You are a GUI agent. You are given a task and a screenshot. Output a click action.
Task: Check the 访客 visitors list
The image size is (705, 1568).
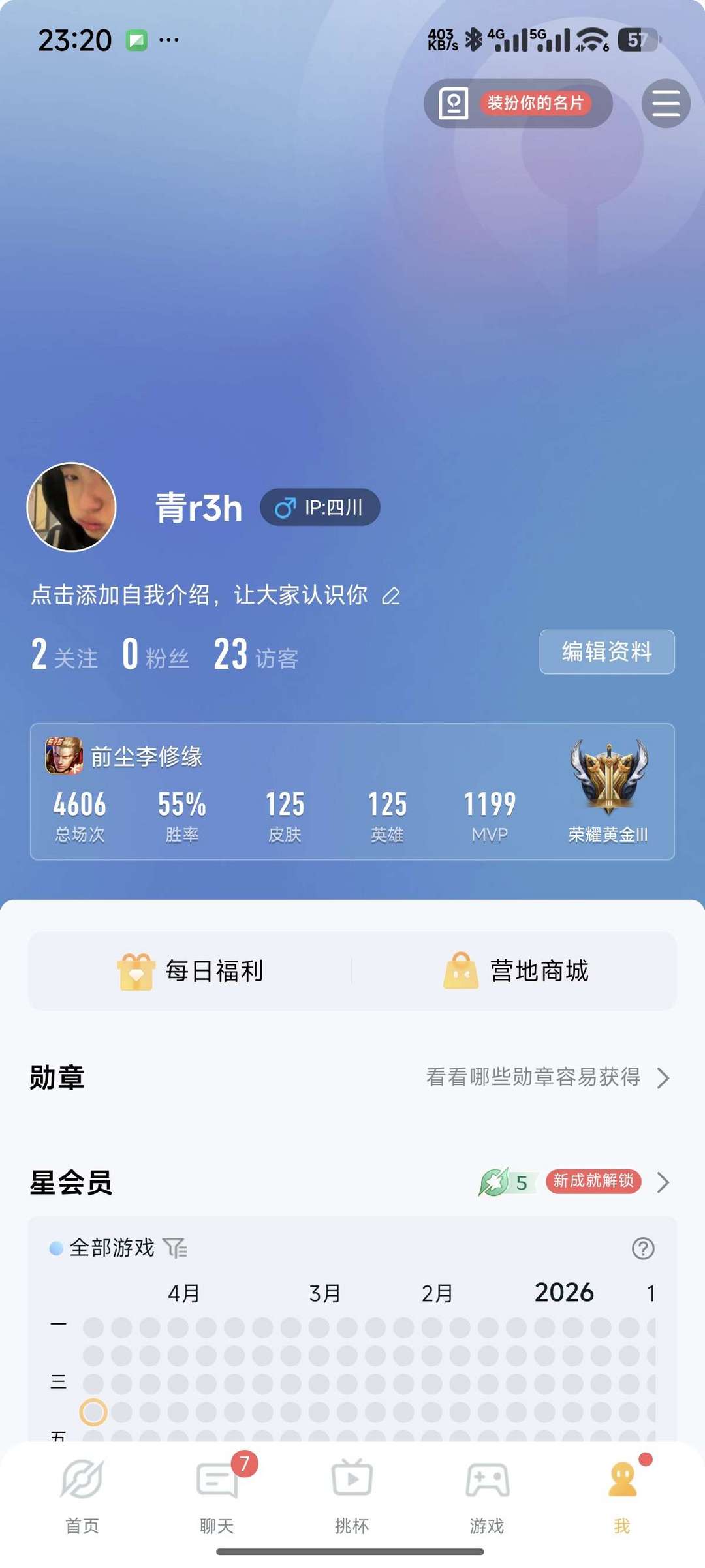(256, 654)
